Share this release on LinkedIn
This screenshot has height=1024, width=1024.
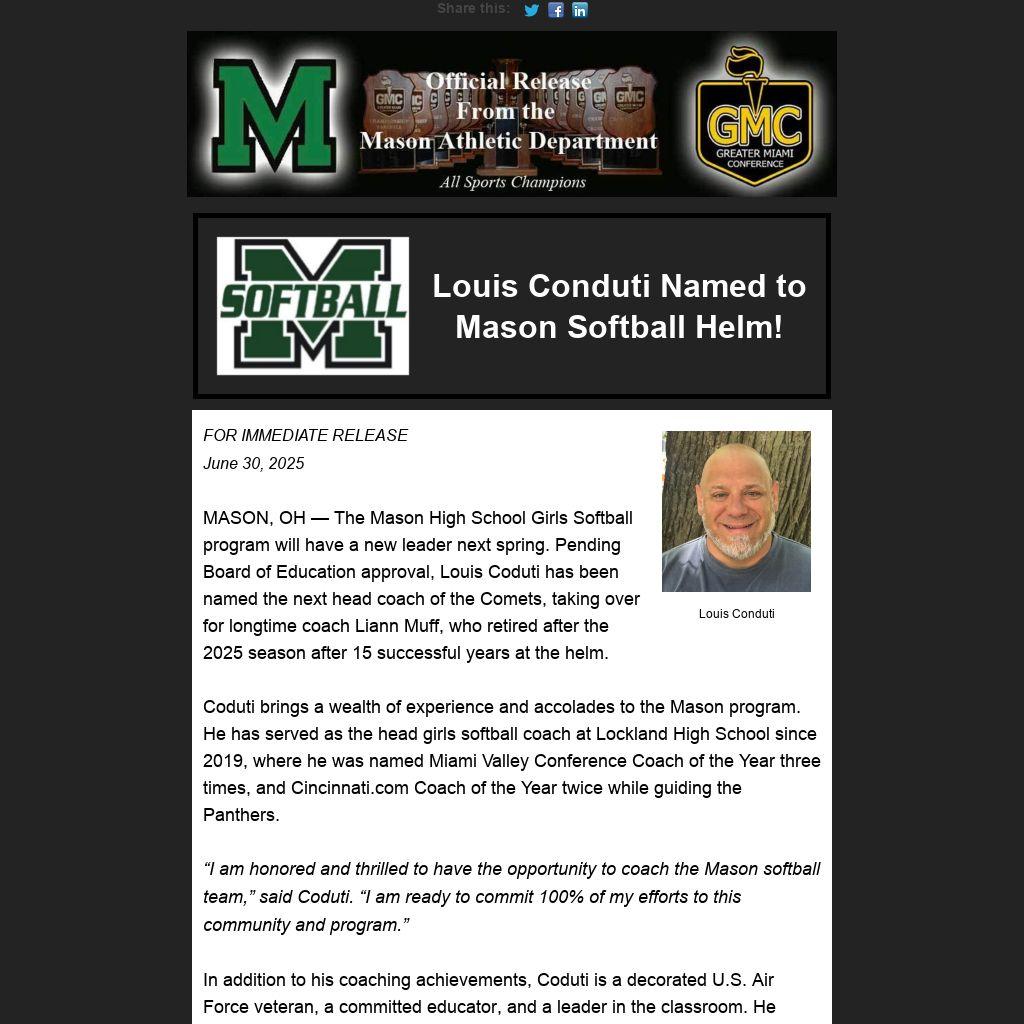click(x=580, y=10)
